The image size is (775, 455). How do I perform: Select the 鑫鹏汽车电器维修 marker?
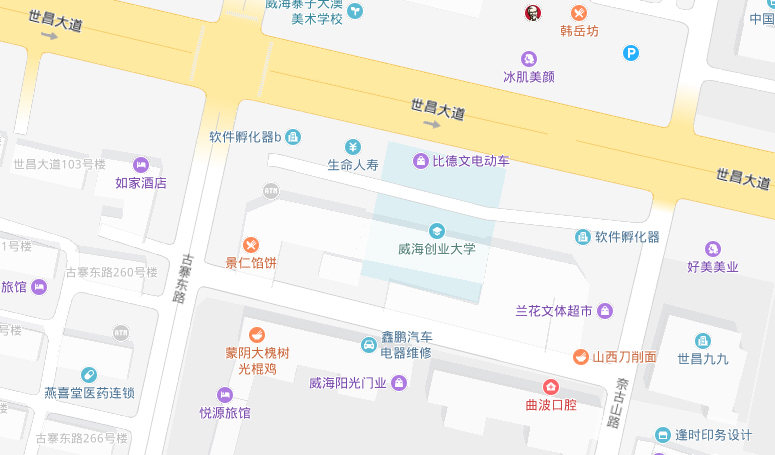[369, 345]
